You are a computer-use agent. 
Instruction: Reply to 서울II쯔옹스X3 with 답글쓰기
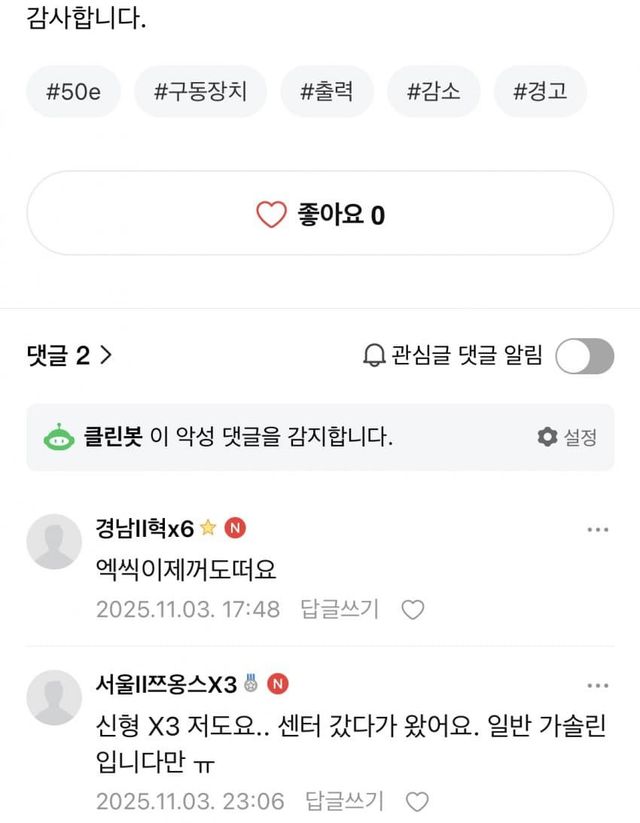click(x=344, y=801)
